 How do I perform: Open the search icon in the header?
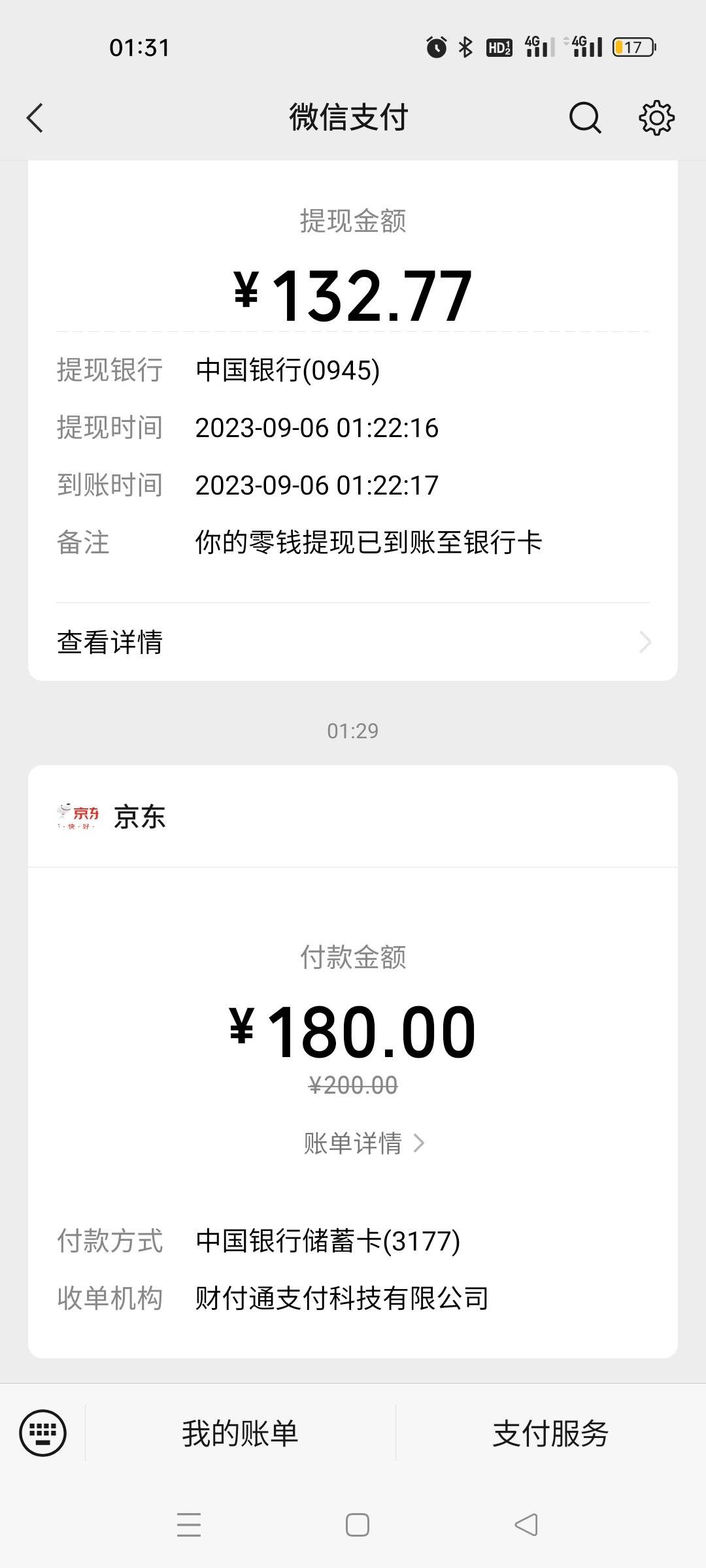pyautogui.click(x=584, y=118)
